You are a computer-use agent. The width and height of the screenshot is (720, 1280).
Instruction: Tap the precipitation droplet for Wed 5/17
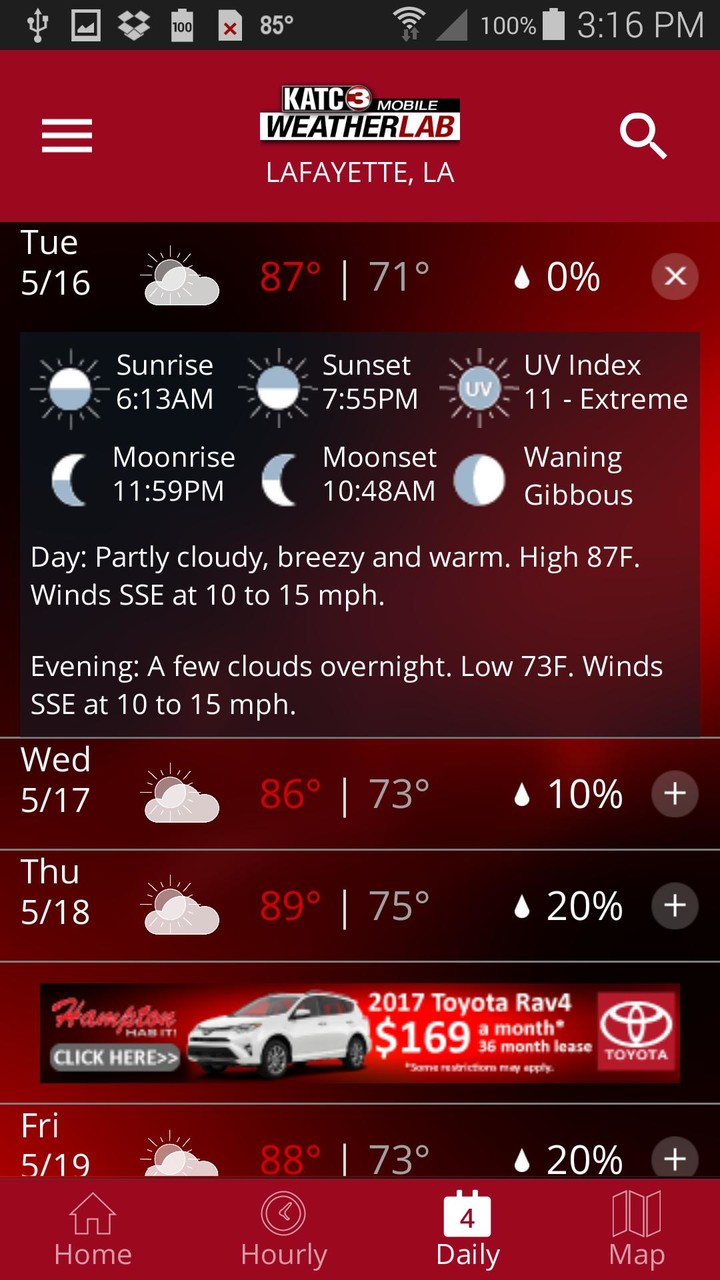pyautogui.click(x=522, y=793)
